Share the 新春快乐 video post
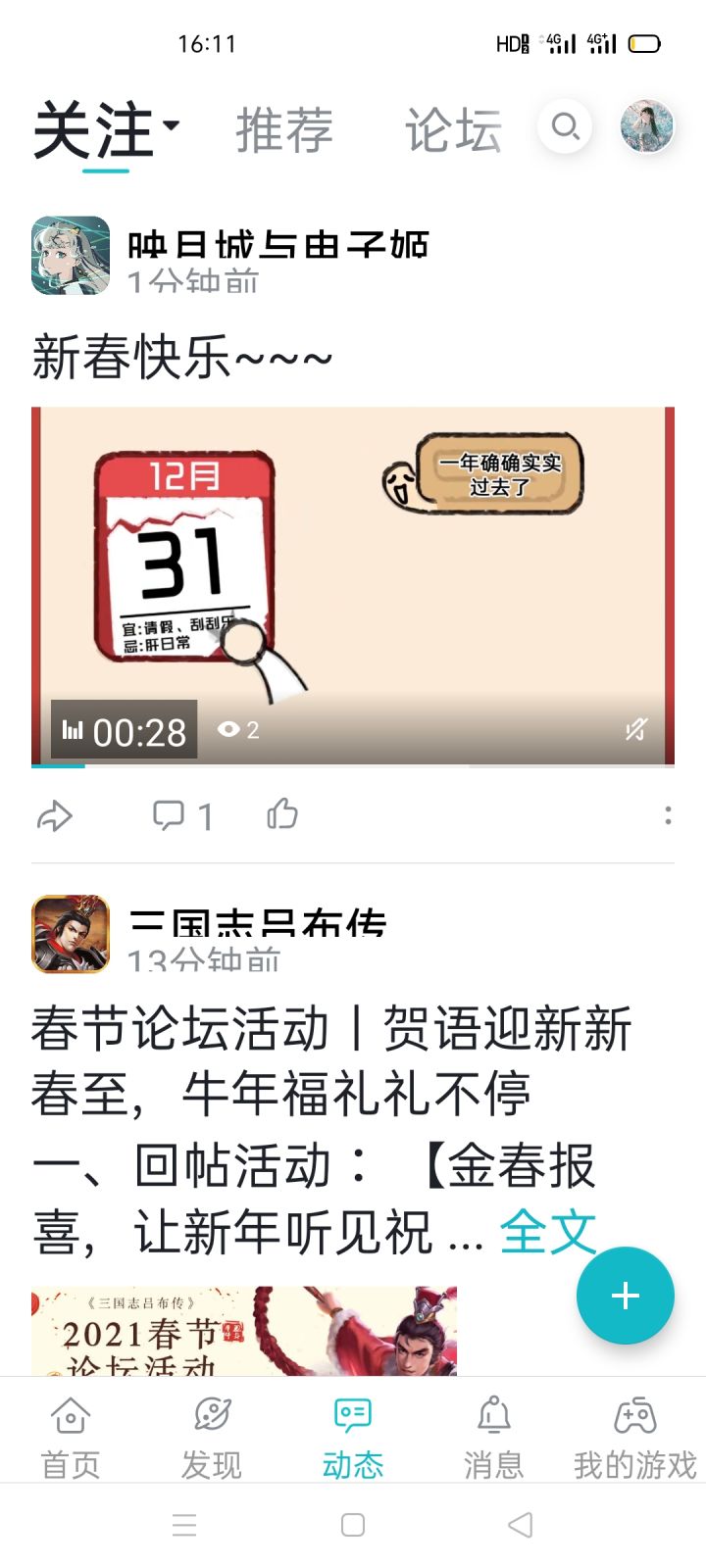 coord(56,815)
